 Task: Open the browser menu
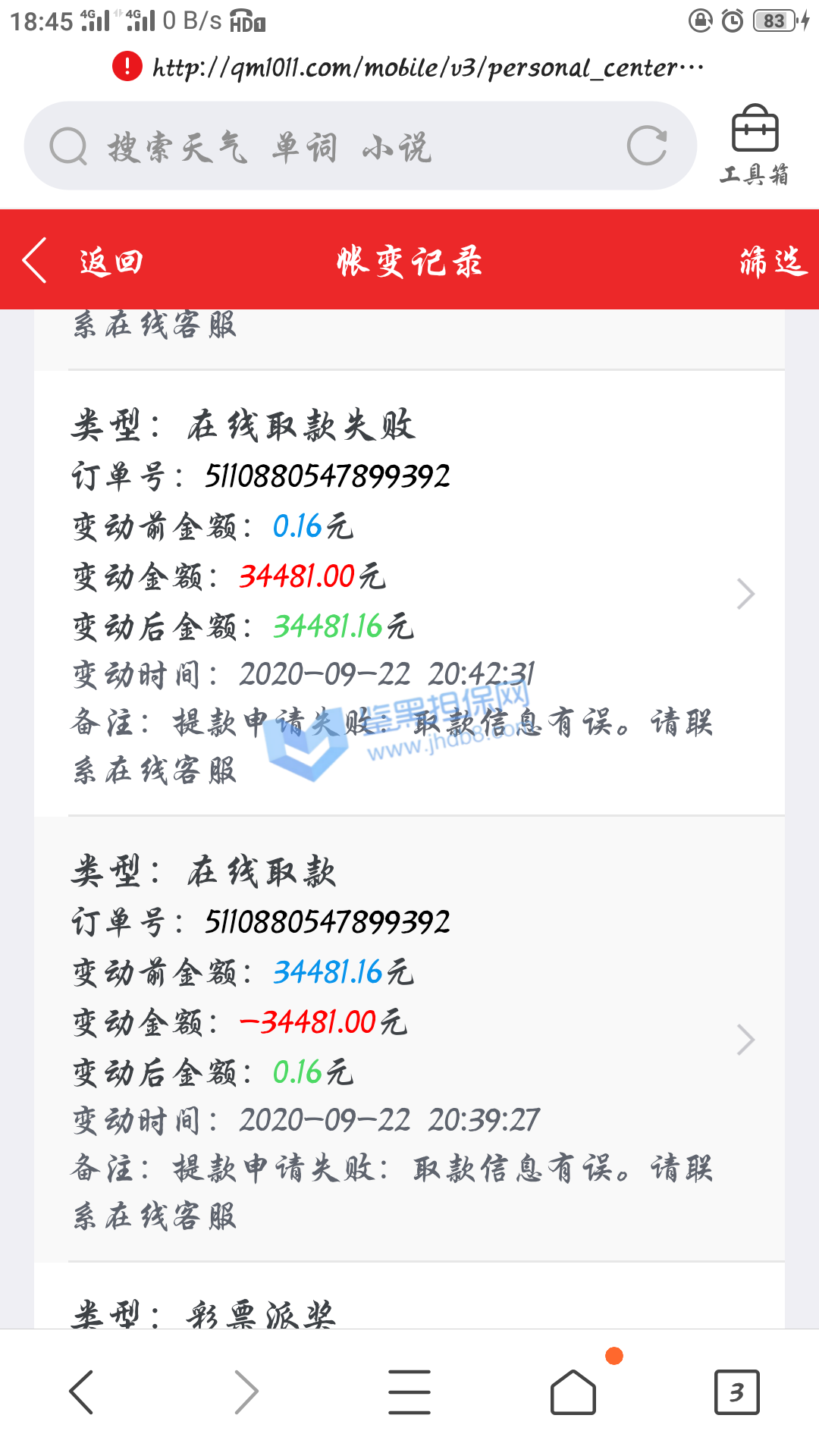point(409,1392)
